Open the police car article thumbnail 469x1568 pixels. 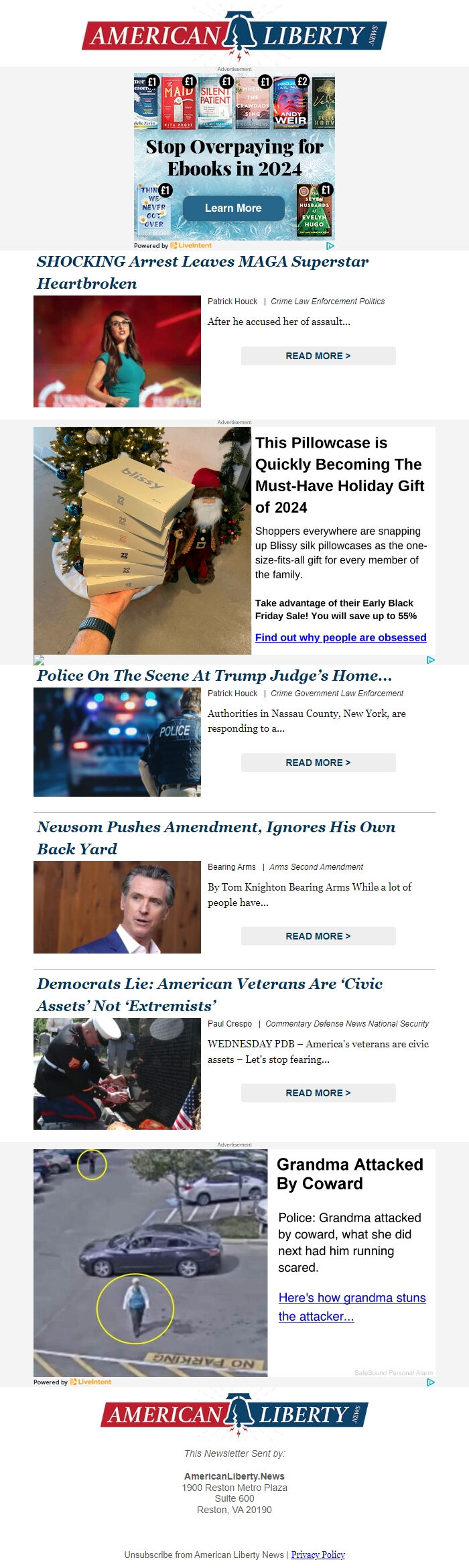point(117,742)
